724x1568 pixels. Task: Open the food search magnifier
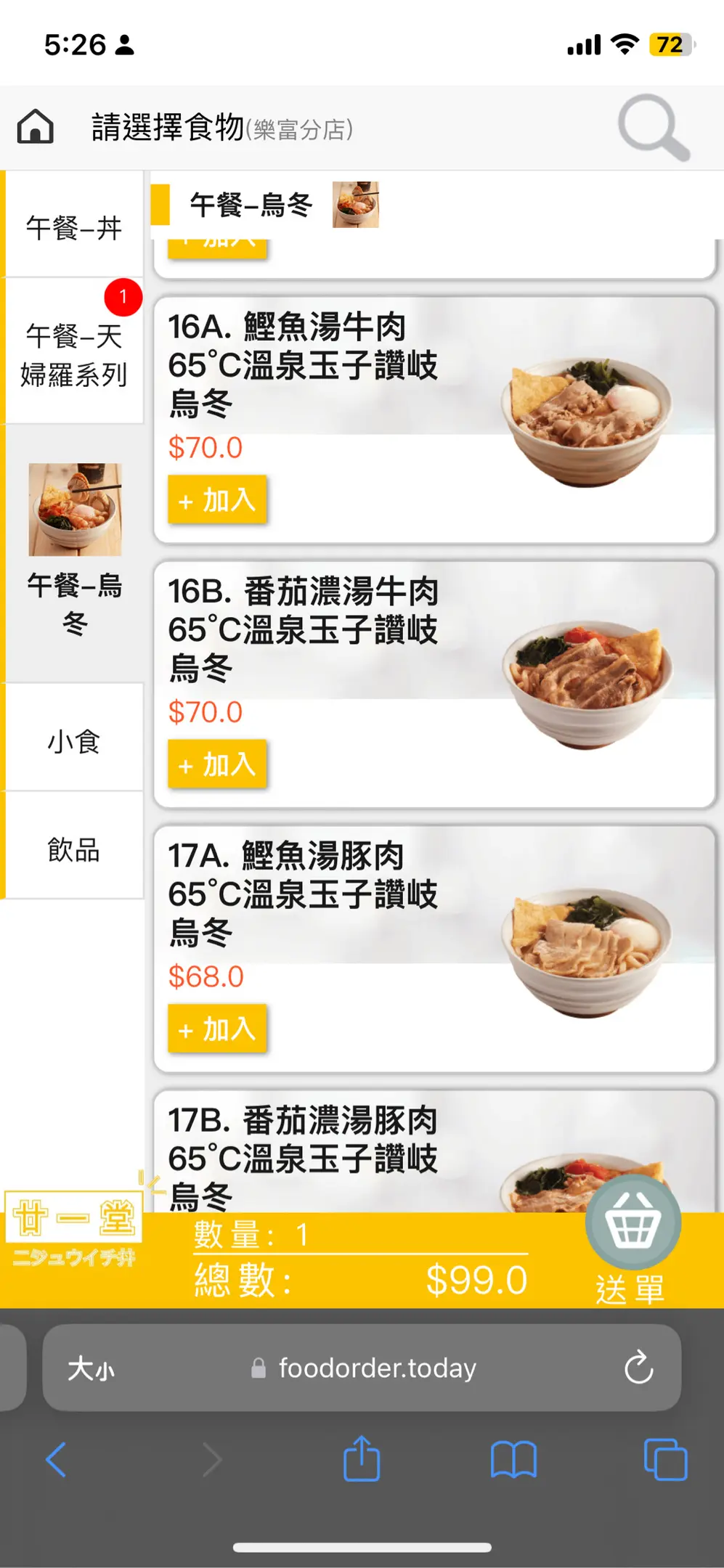[x=653, y=128]
